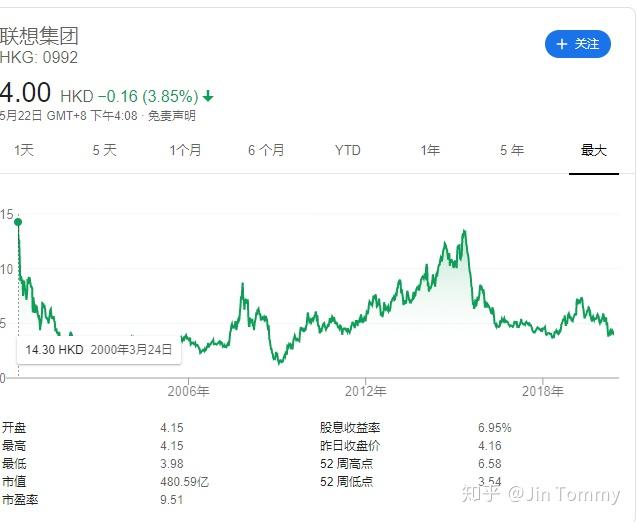Switch to the 5 天 range tab
The height and width of the screenshot is (522, 637).
coord(104,151)
